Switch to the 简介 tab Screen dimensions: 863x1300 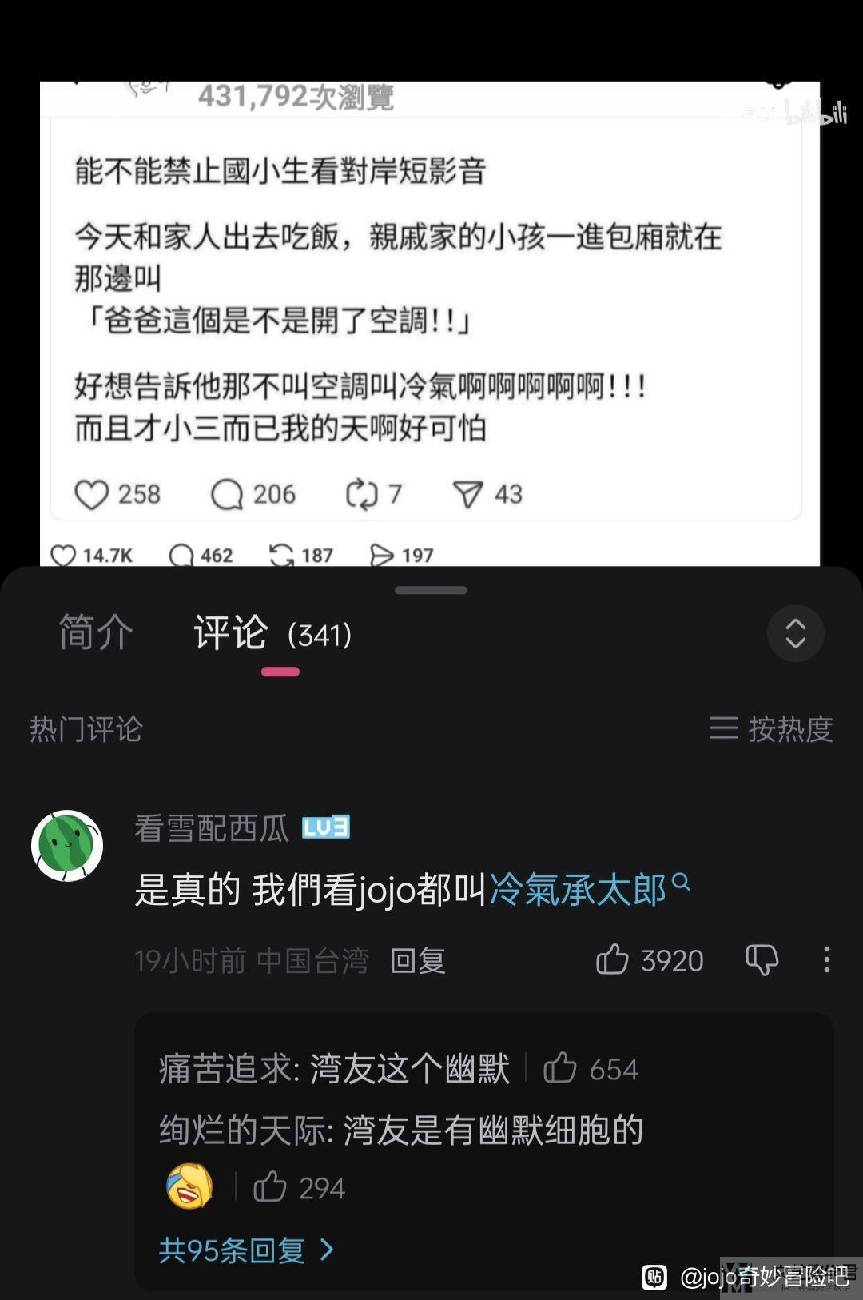coord(95,633)
